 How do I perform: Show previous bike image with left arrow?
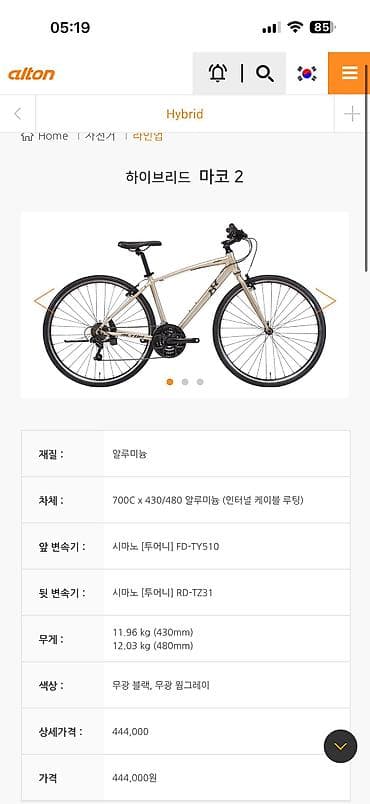[x=44, y=300]
